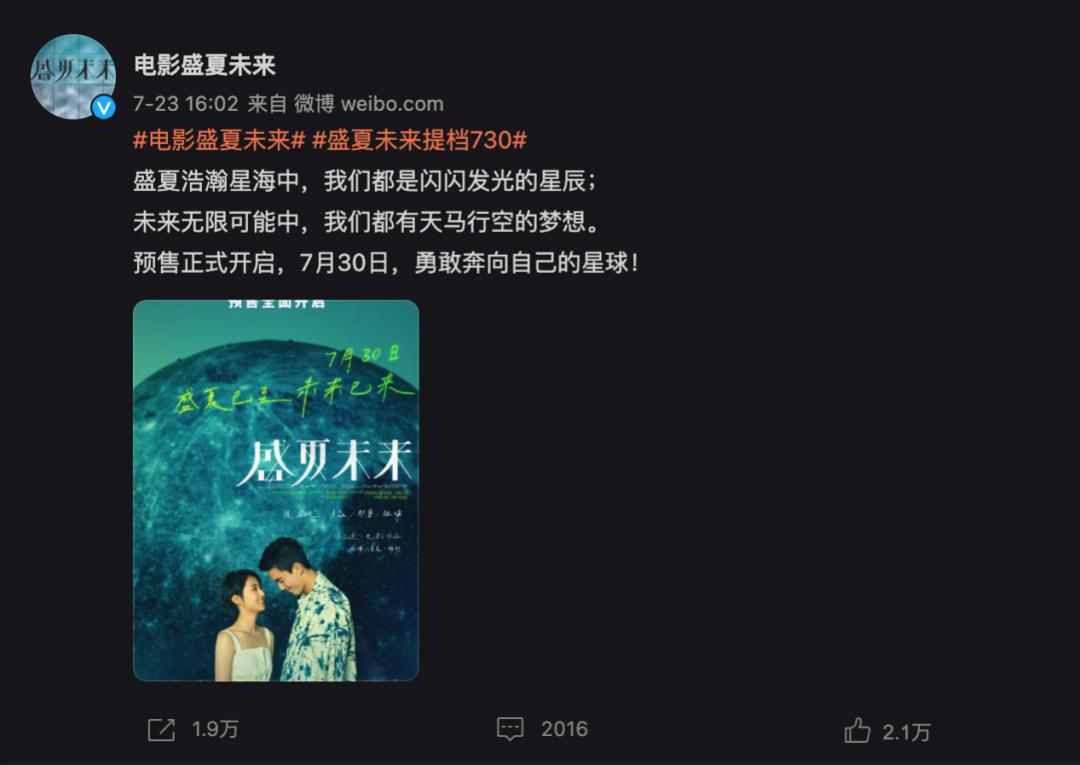This screenshot has width=1080, height=765.
Task: Open the 电影盛夏未来 profile avatar
Action: tap(73, 76)
